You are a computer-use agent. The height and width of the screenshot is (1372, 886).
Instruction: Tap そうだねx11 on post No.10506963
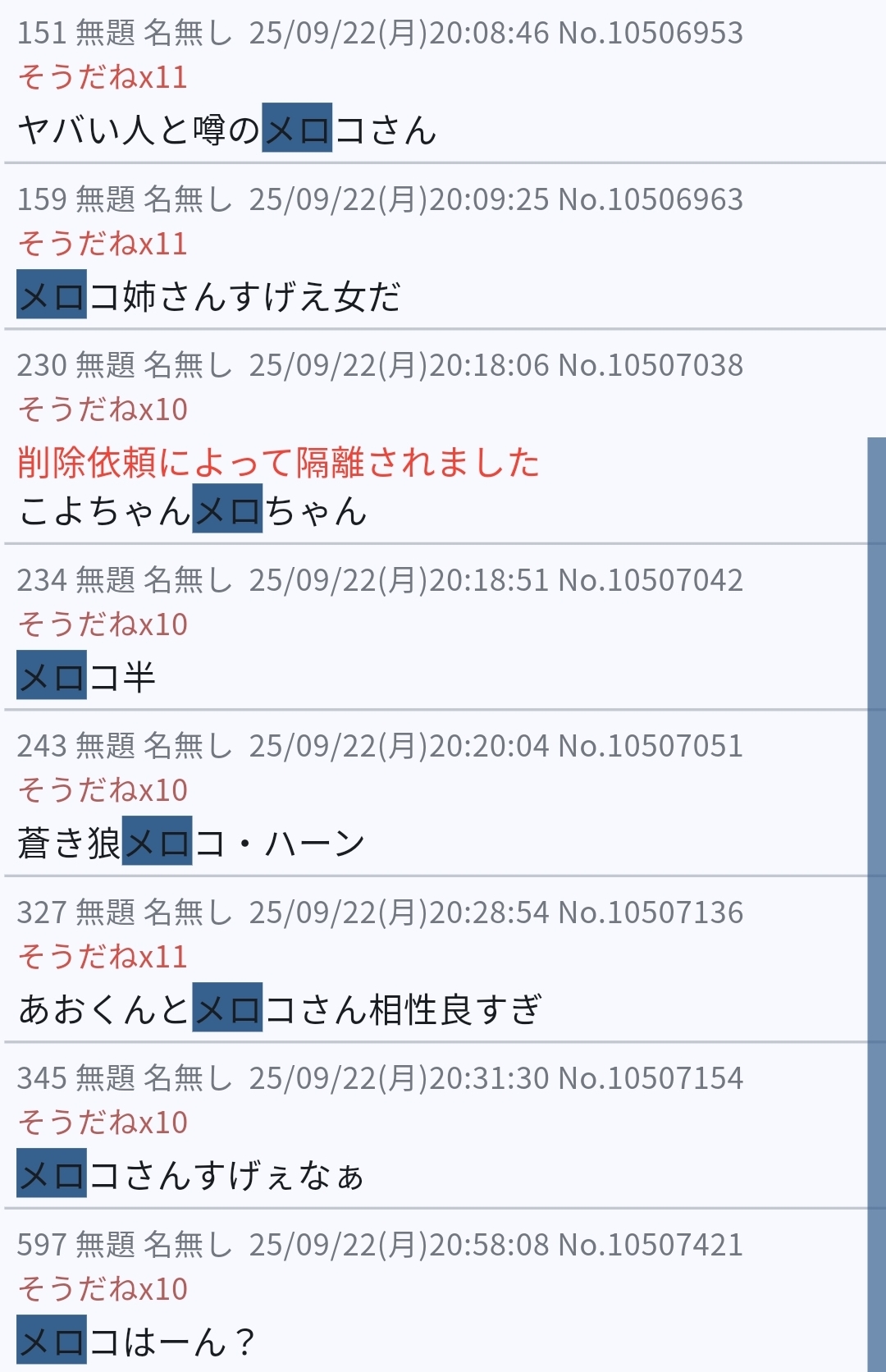click(x=103, y=244)
